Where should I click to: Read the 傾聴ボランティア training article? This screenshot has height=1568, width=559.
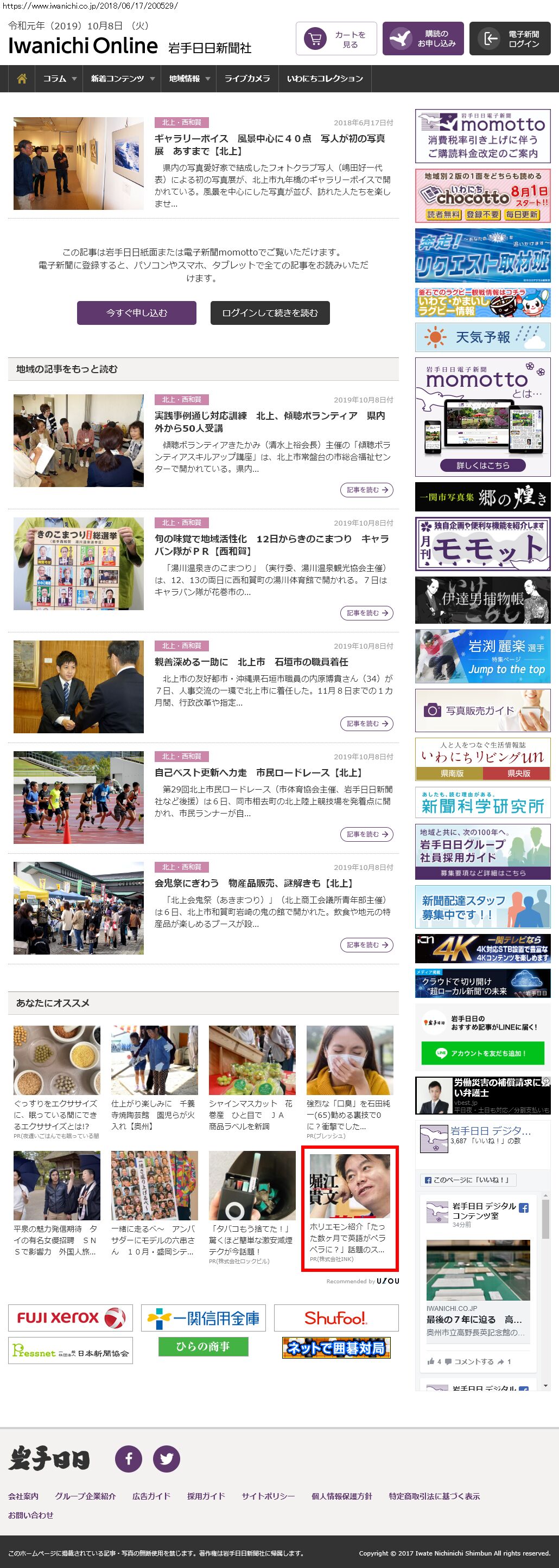point(269,421)
